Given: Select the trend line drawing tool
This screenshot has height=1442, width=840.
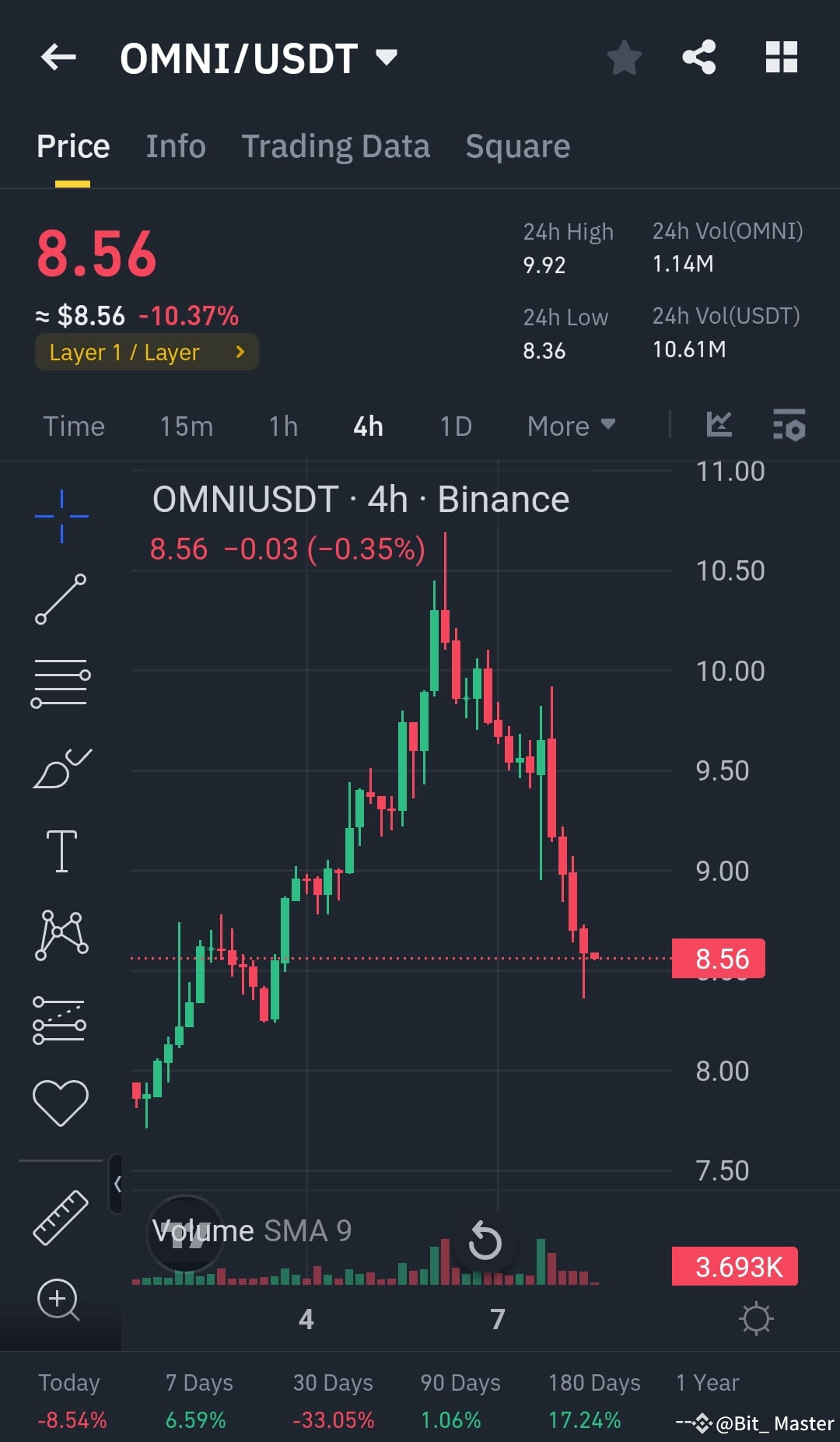Looking at the screenshot, I should click(x=61, y=599).
